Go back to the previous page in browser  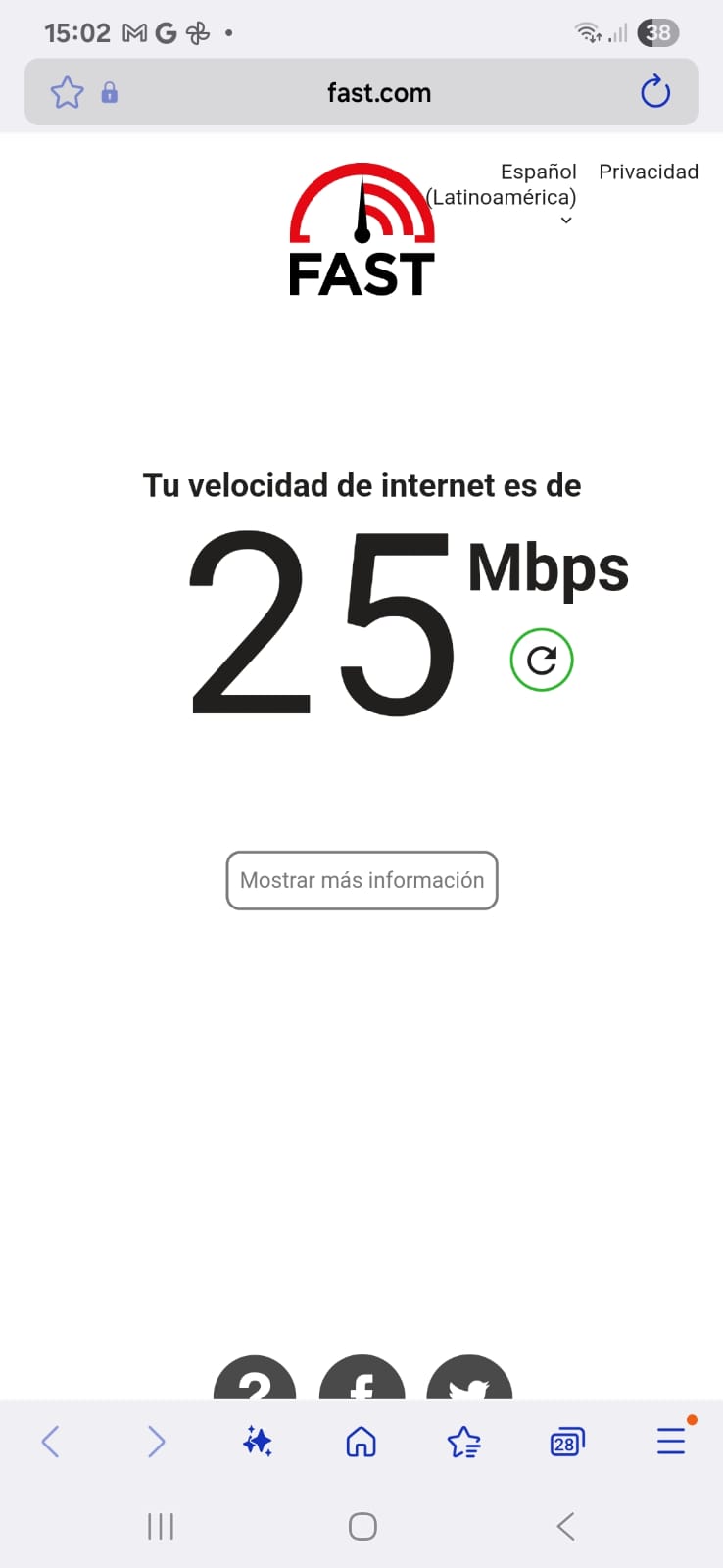tap(51, 1442)
